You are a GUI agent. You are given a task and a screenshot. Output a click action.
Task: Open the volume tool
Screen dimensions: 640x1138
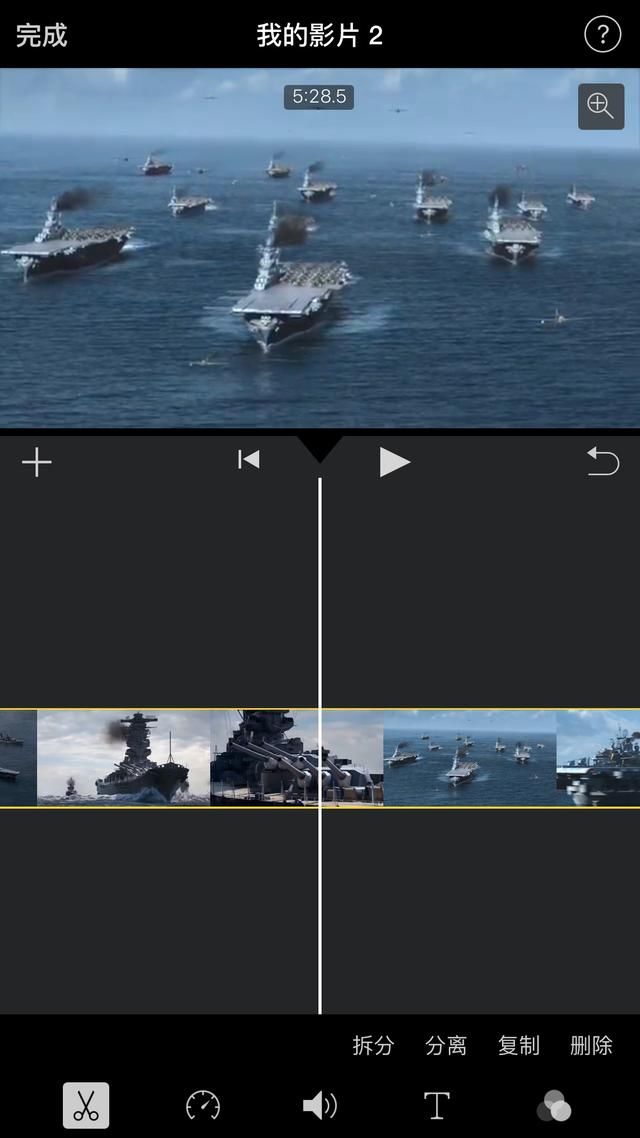point(320,1106)
